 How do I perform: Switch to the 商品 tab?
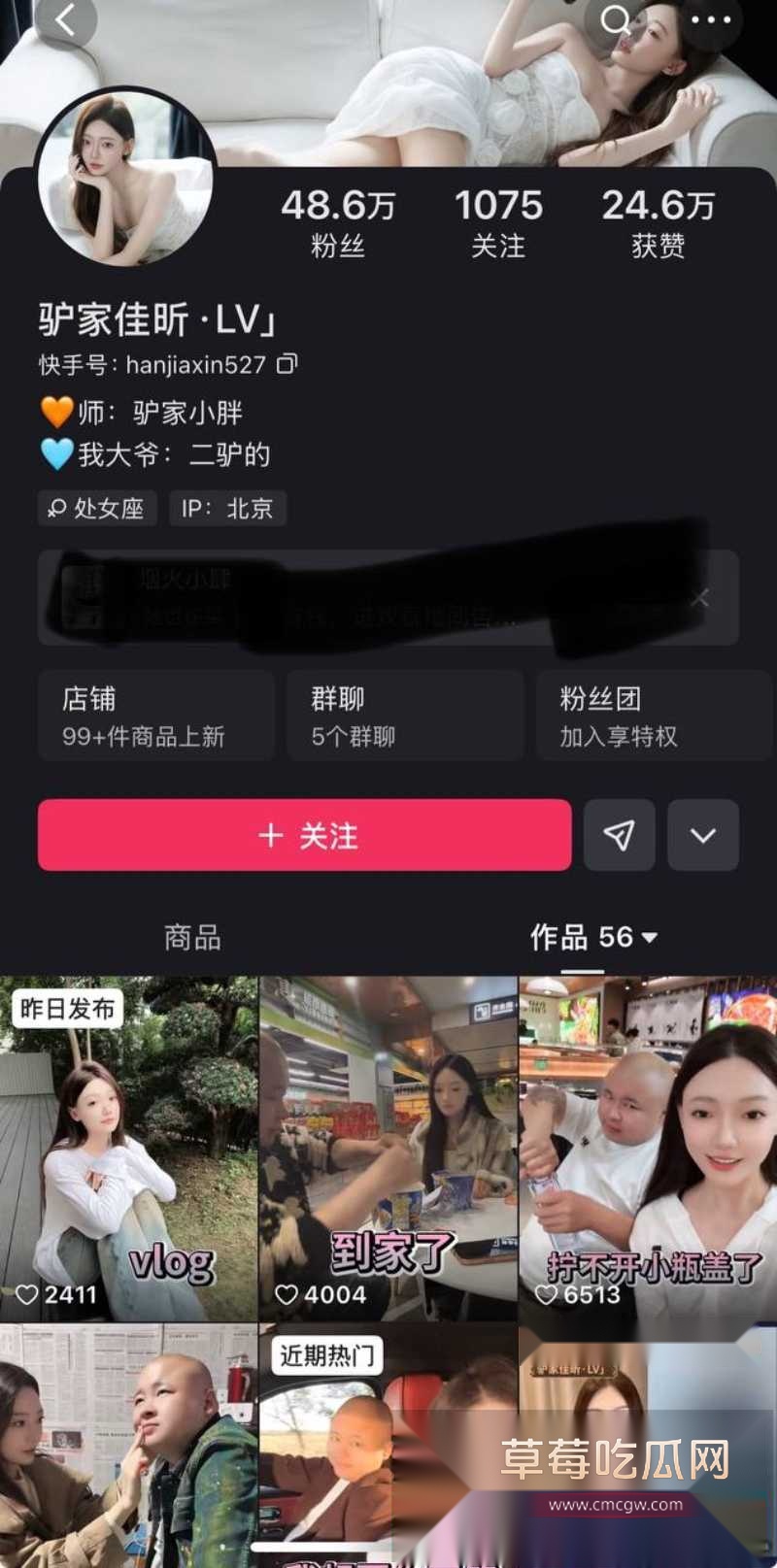(x=191, y=938)
